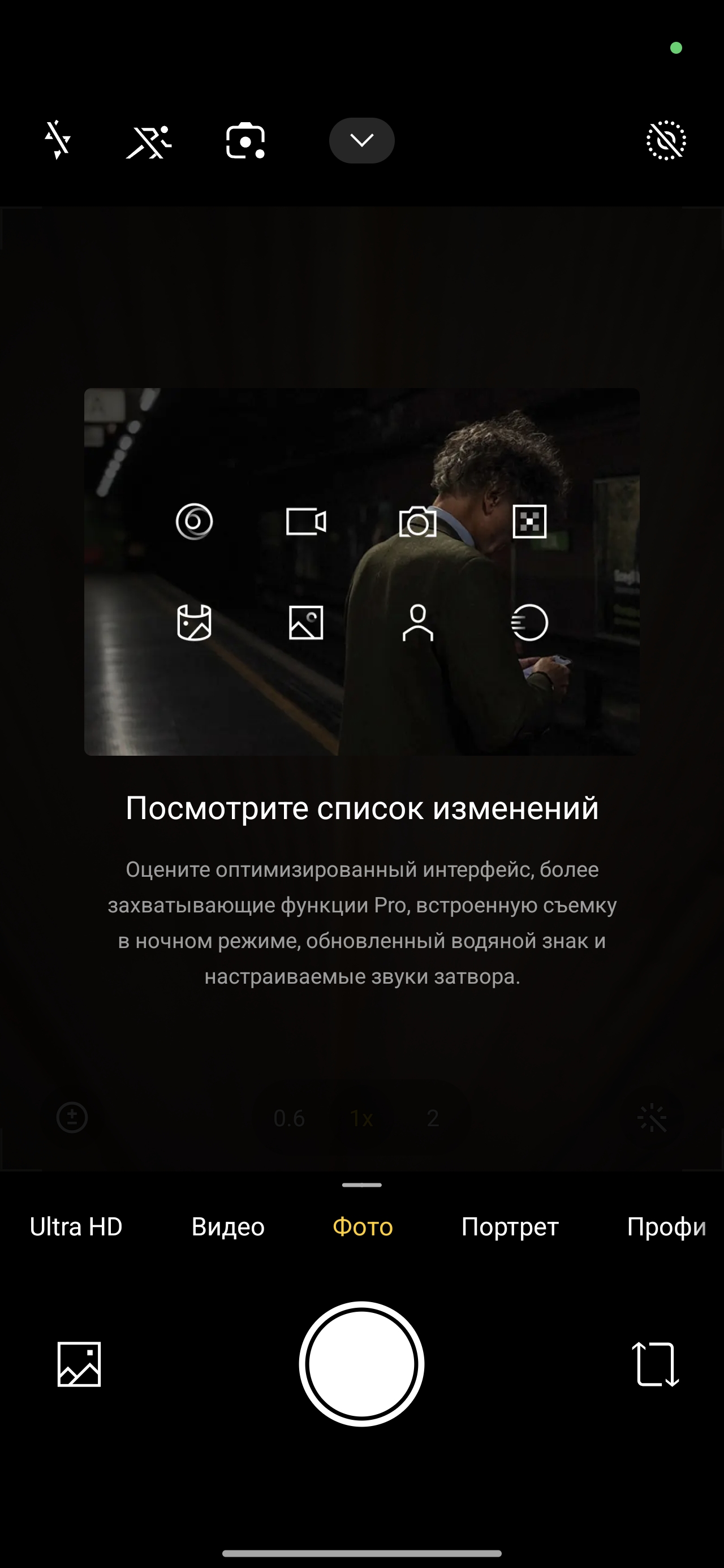Toggle the flash setting icon
Viewport: 724px width, 1568px height.
(x=58, y=140)
